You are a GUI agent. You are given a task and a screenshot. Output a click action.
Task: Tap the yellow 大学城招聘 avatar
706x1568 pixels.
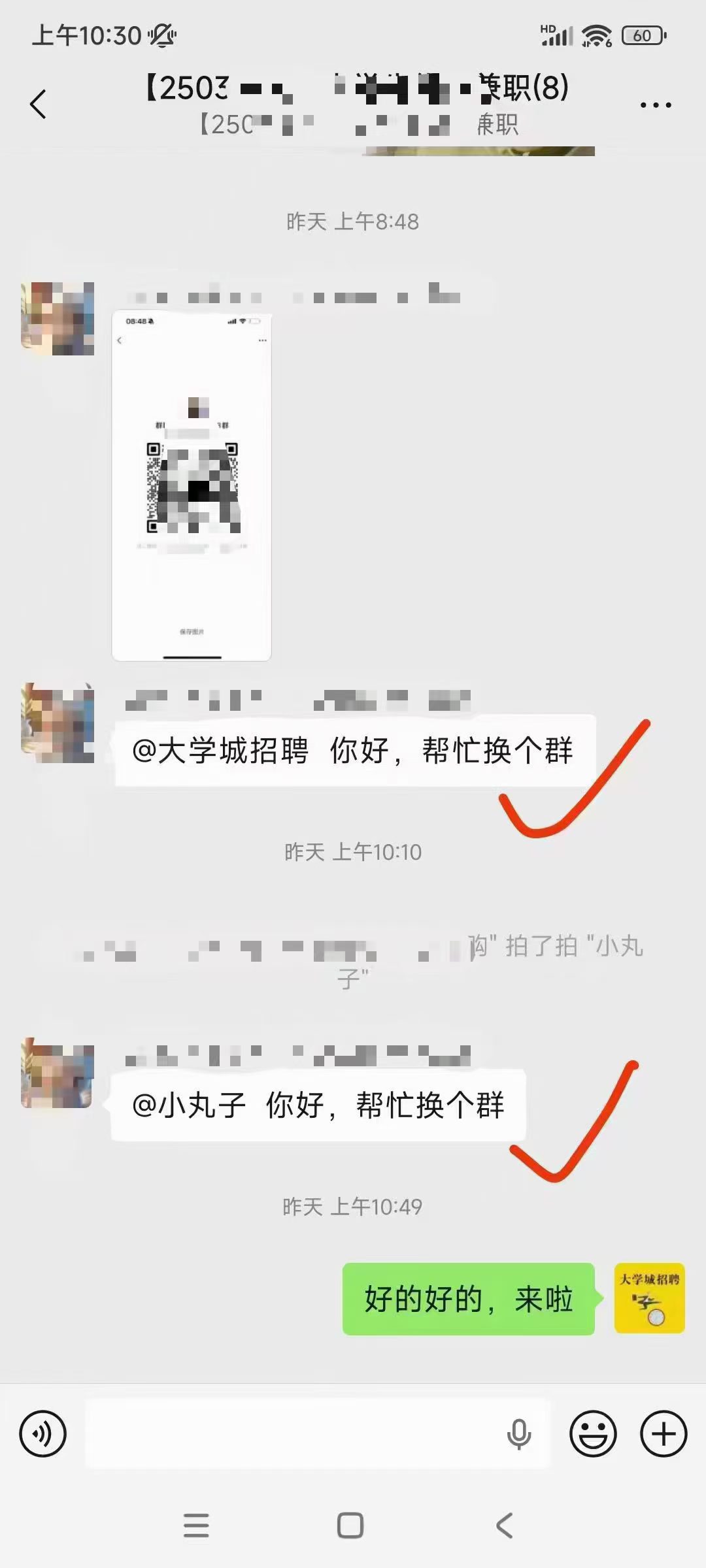click(x=649, y=1298)
